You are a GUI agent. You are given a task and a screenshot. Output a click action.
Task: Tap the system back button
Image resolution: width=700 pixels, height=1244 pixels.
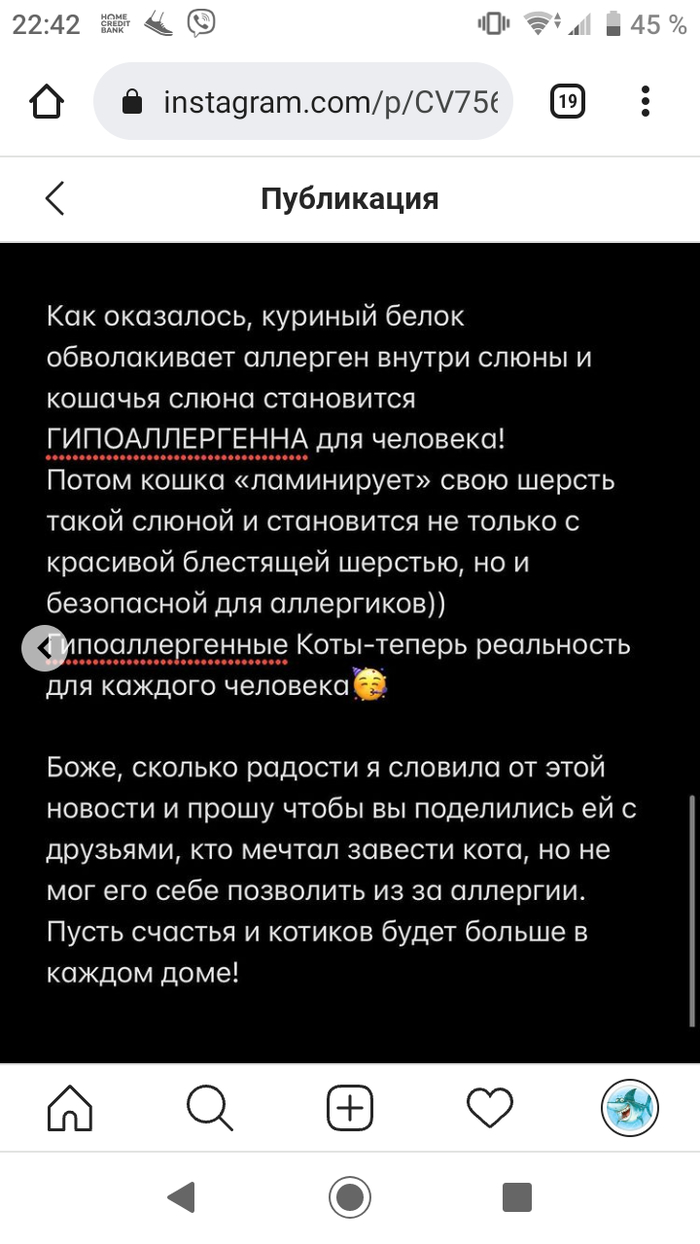click(181, 1196)
